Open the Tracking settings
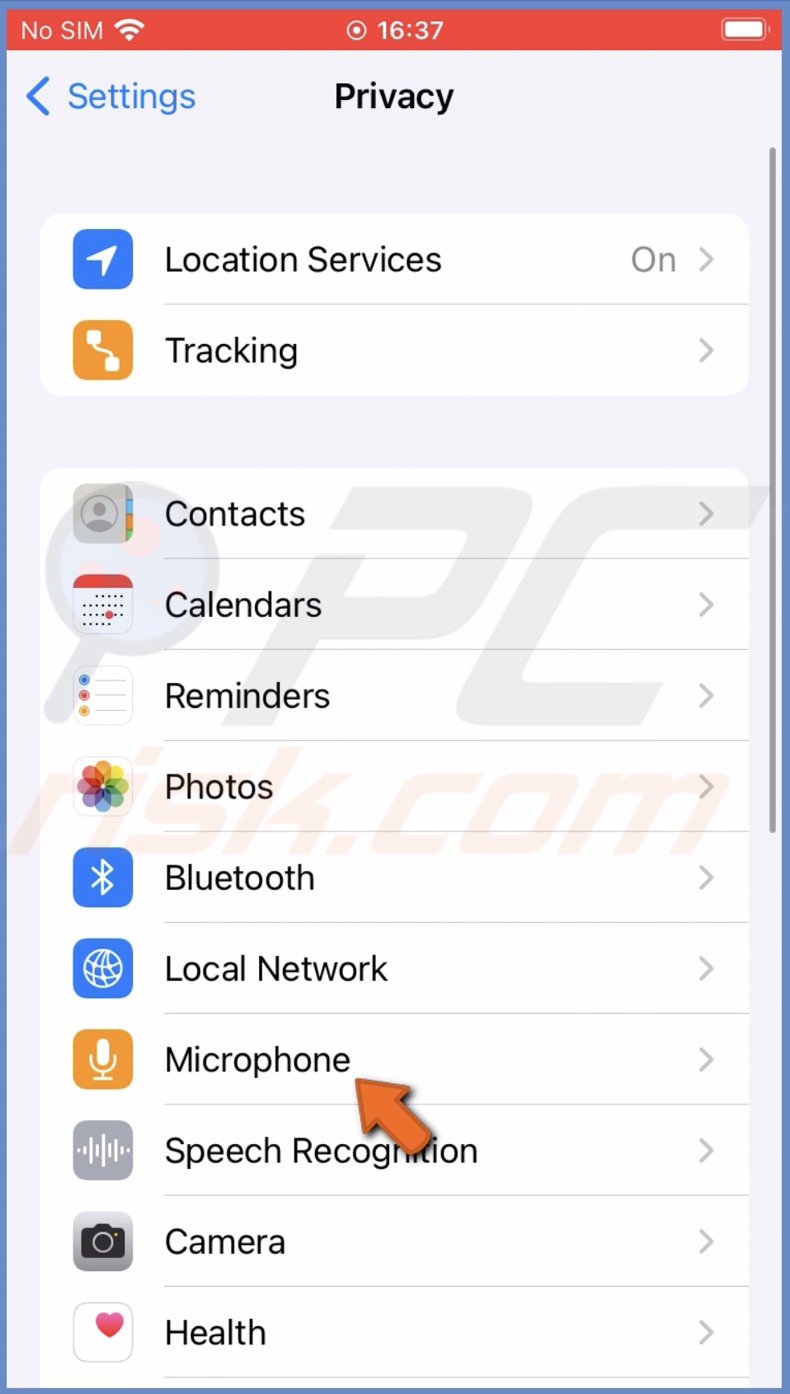 [394, 351]
